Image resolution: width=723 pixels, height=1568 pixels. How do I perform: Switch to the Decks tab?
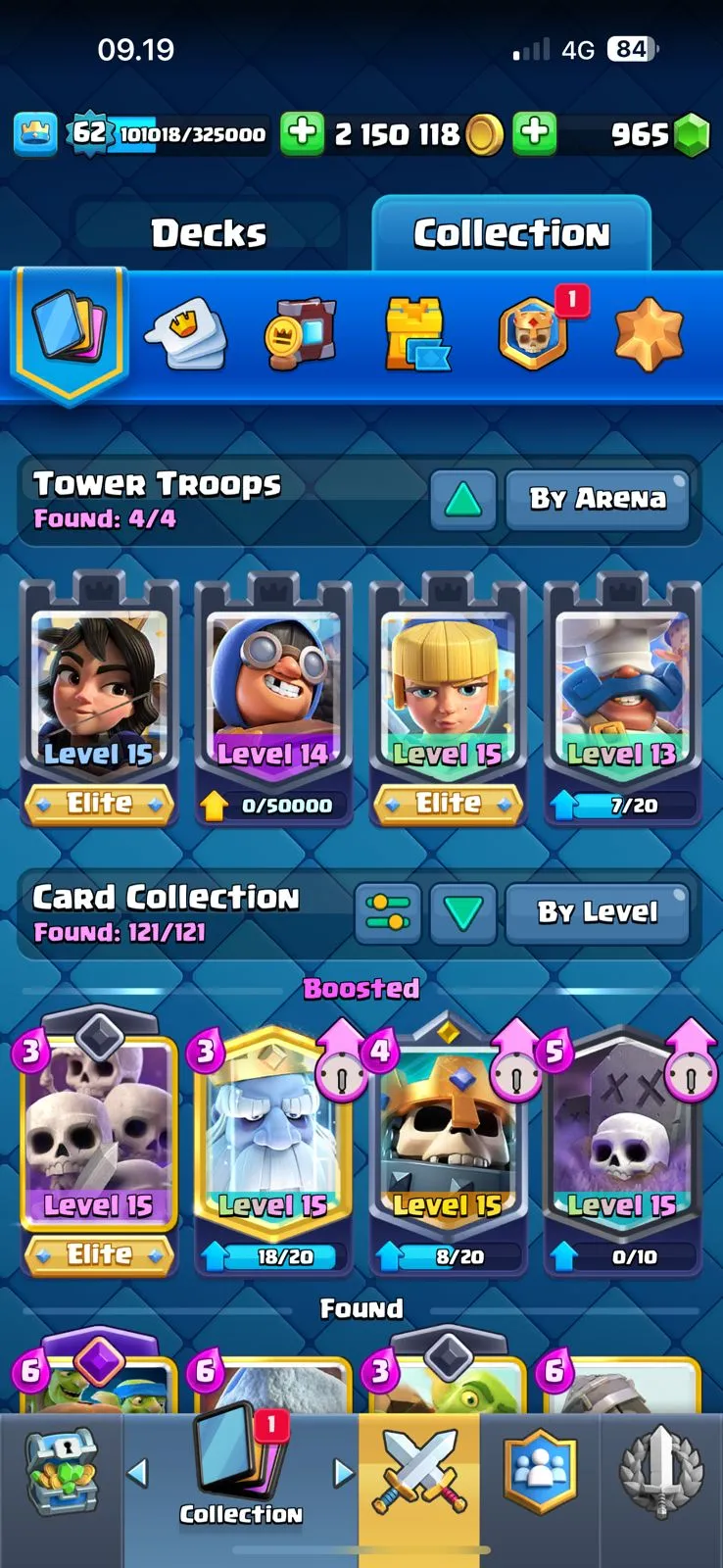[x=209, y=233]
